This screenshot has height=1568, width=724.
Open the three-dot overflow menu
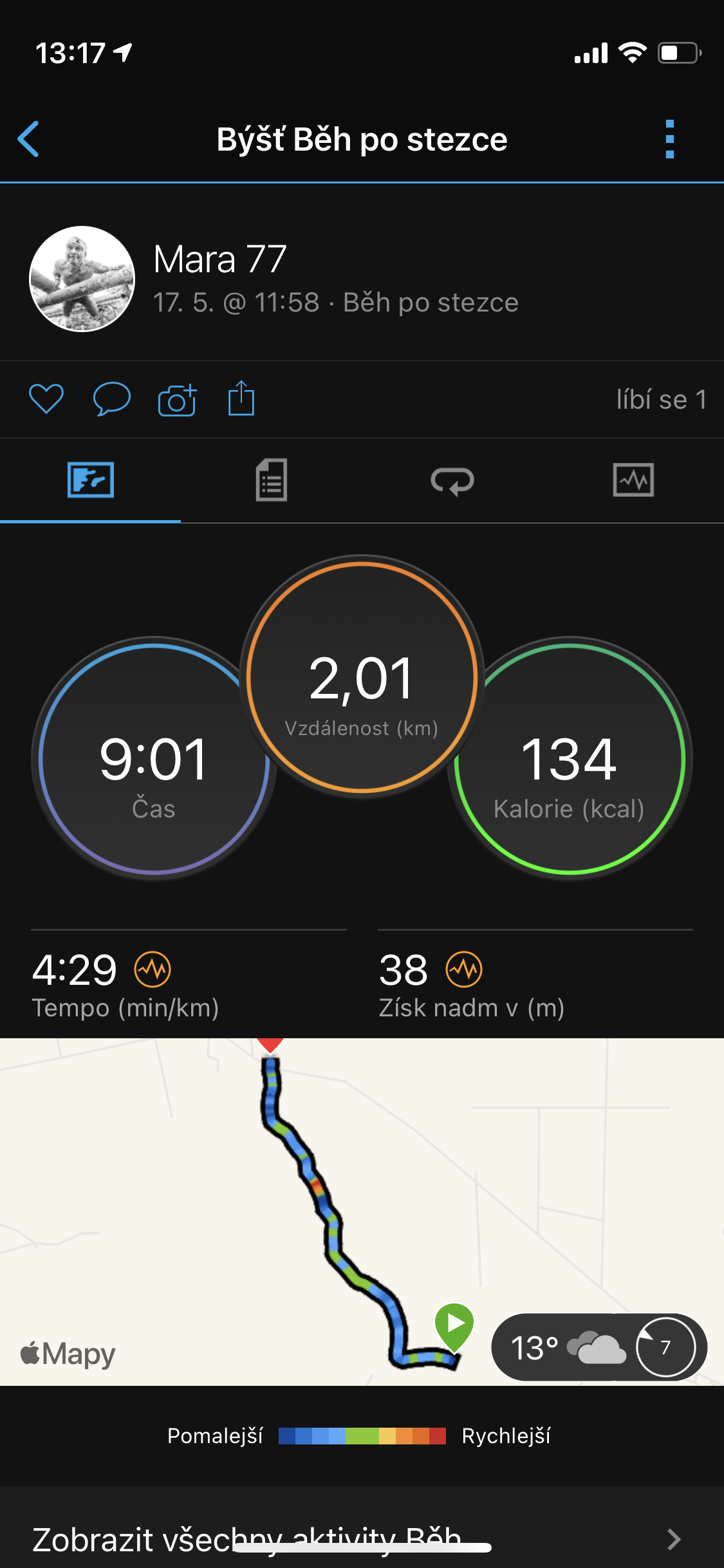(669, 139)
